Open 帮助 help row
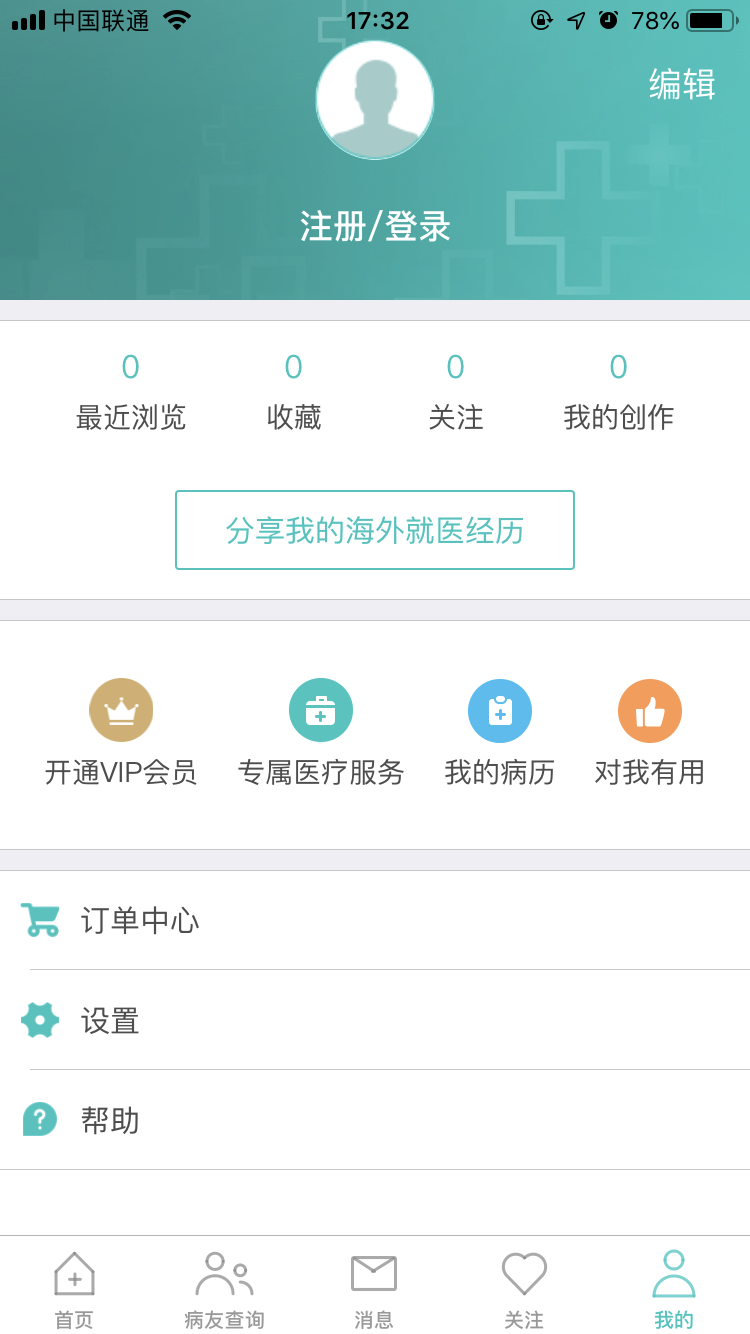This screenshot has width=750, height=1334. (375, 1120)
